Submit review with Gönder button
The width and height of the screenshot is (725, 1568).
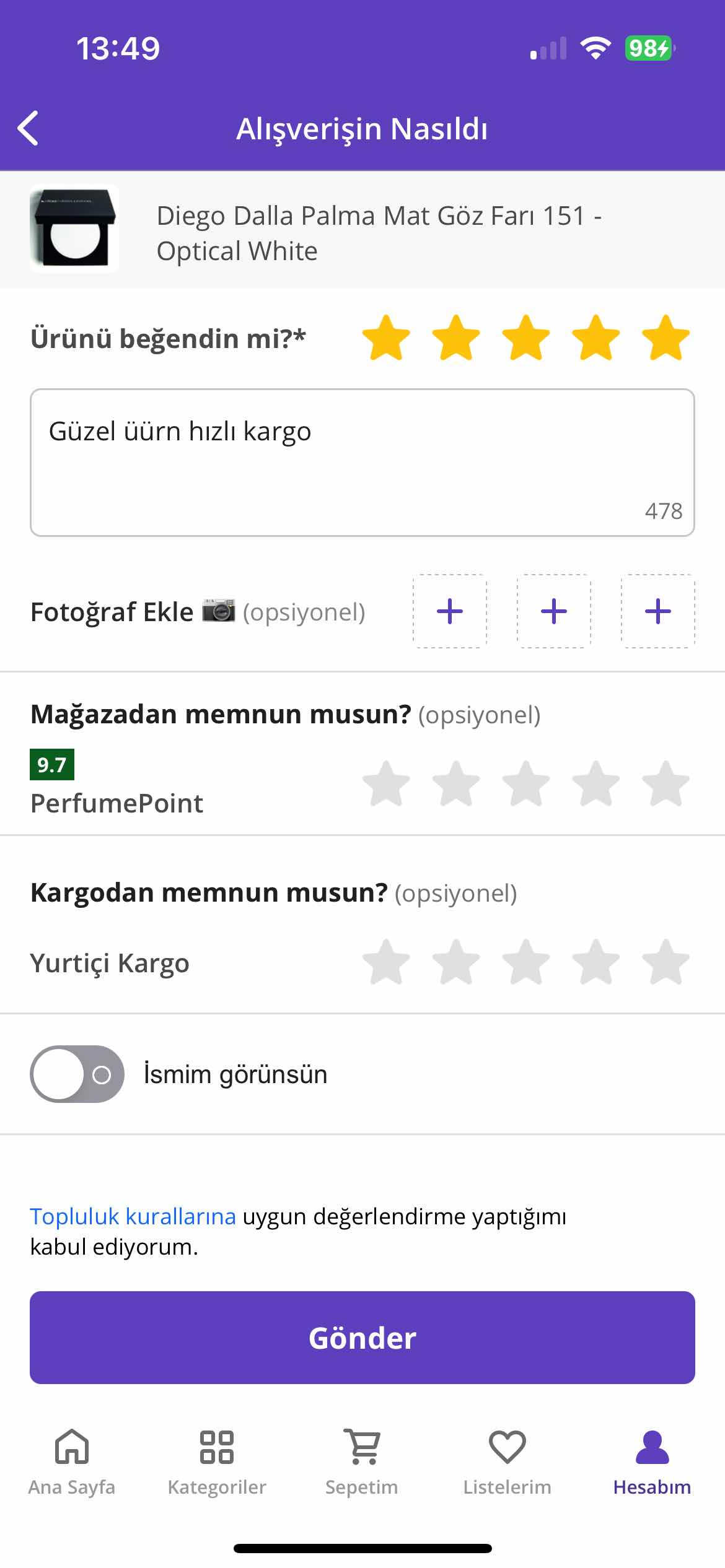click(x=362, y=1338)
